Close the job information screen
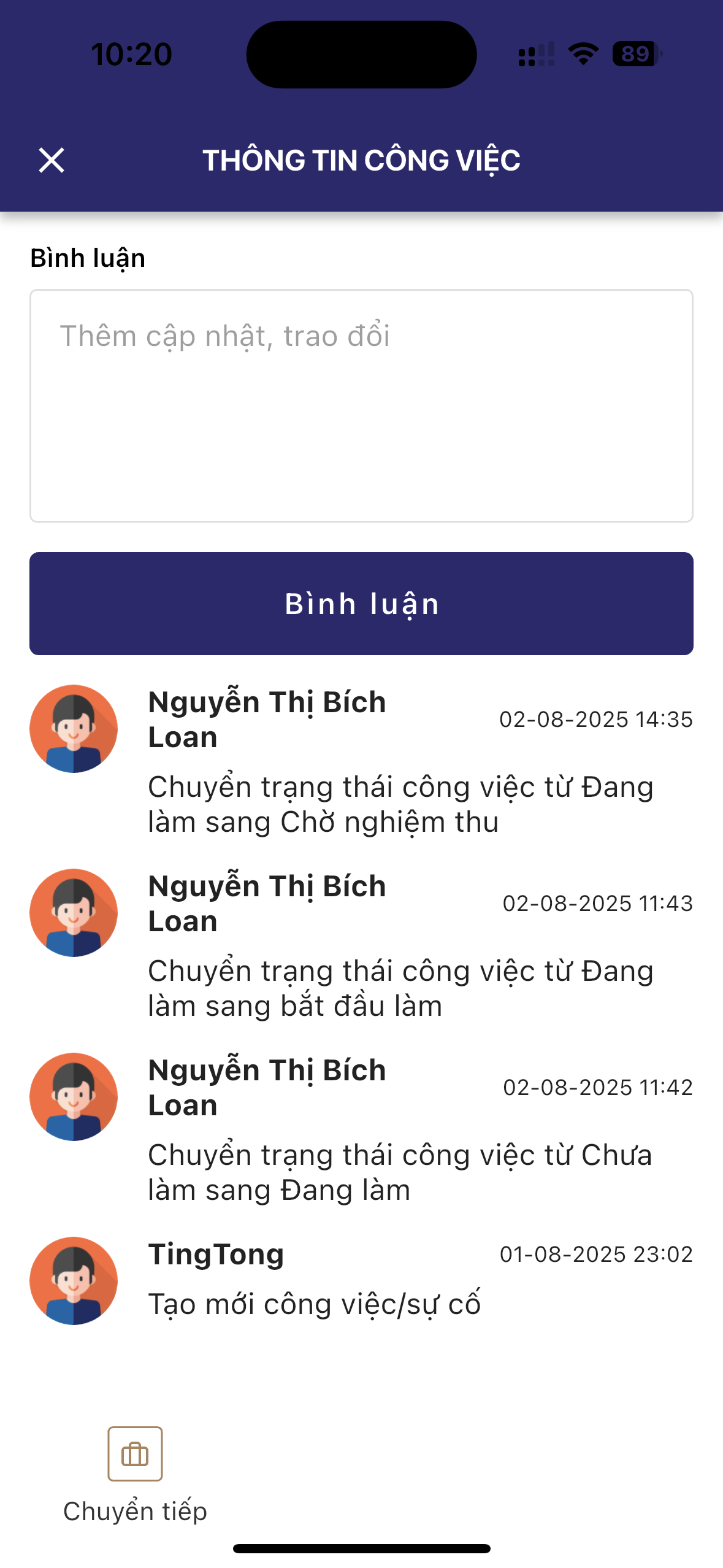This screenshot has height=1568, width=723. (52, 161)
